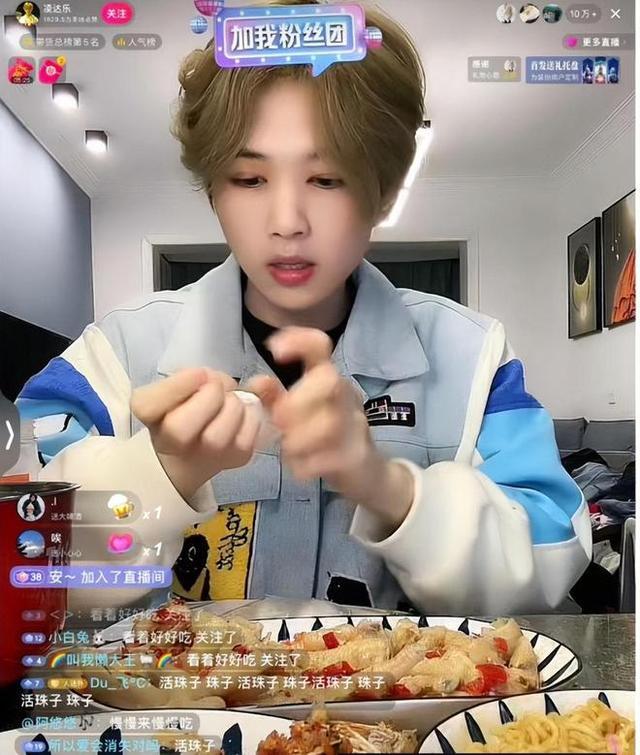This screenshot has height=755, width=640.
Task: Join the fan group via 加我粉丝团
Action: (290, 39)
